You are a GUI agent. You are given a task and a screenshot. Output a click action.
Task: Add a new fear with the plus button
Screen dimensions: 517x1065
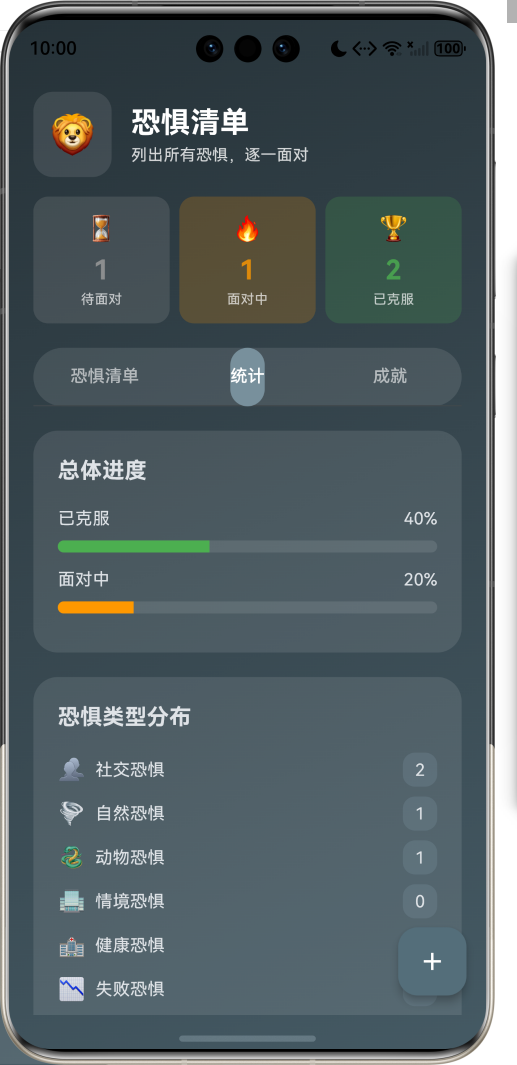(x=432, y=961)
